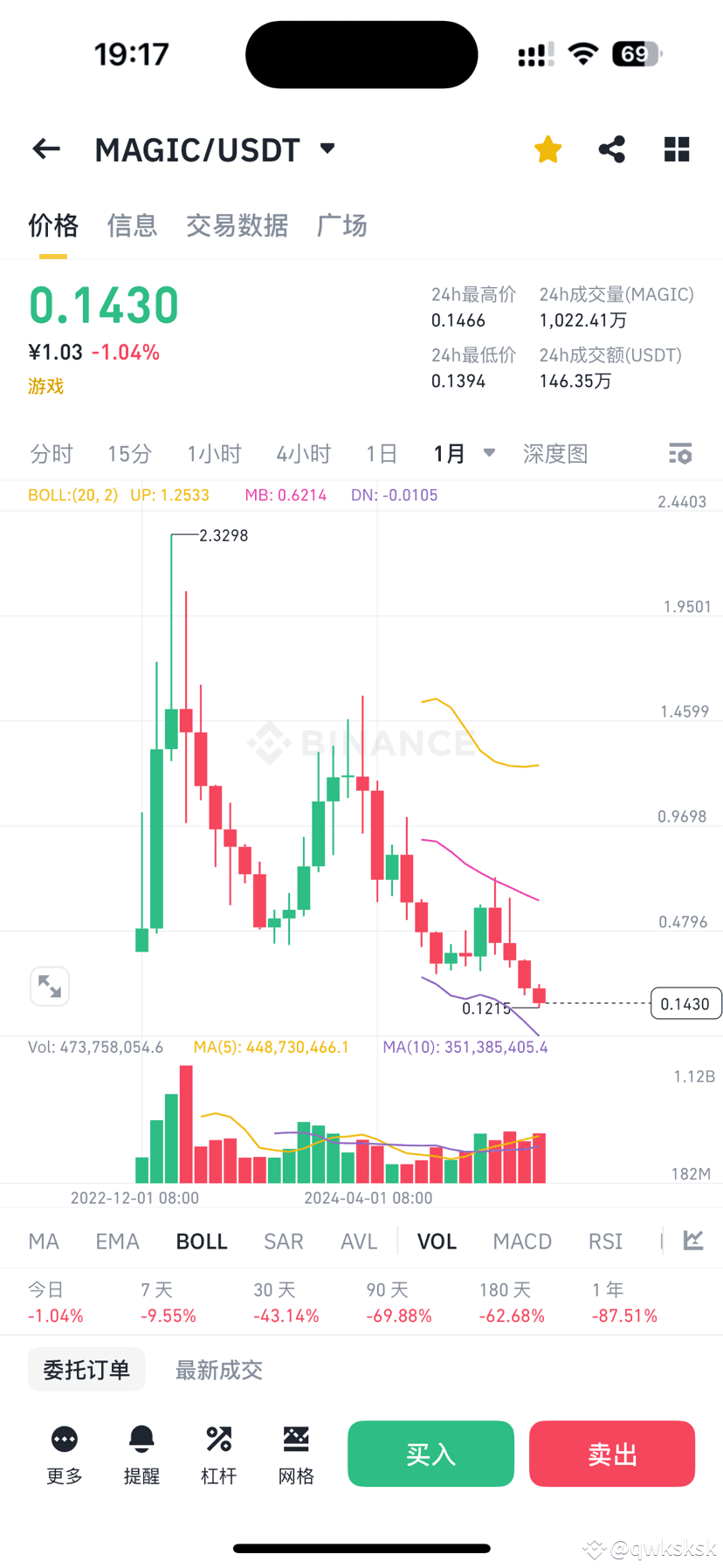723x1568 pixels.
Task: Expand the advanced chart view icon
Action: click(694, 1241)
